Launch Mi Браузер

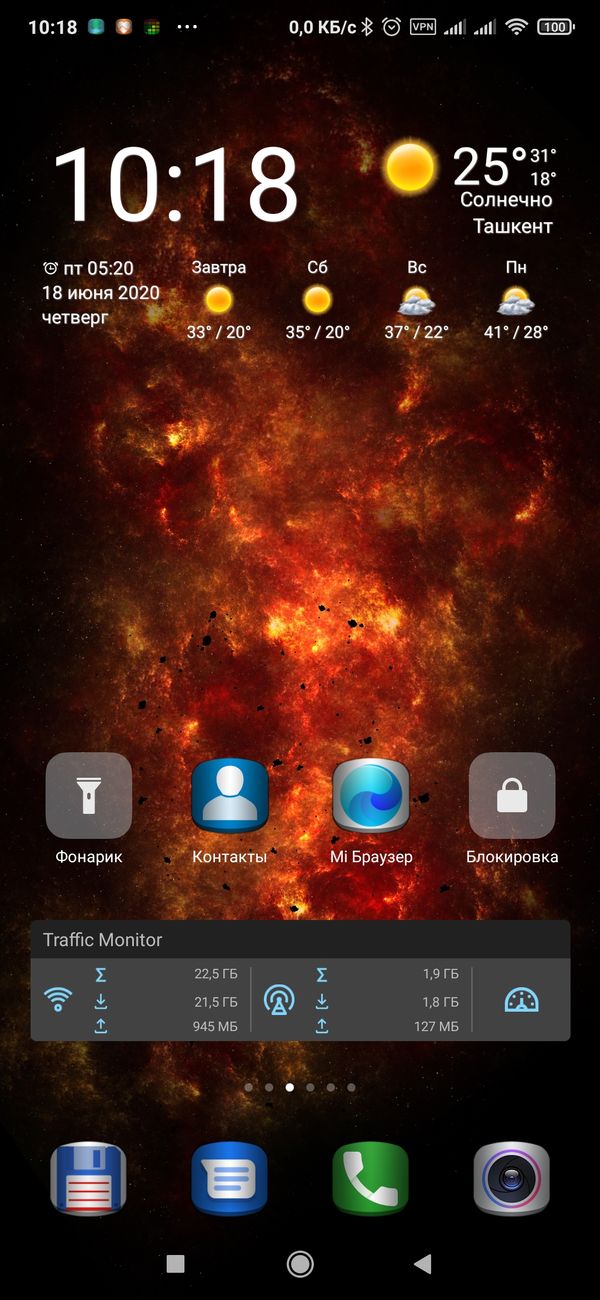[x=371, y=795]
